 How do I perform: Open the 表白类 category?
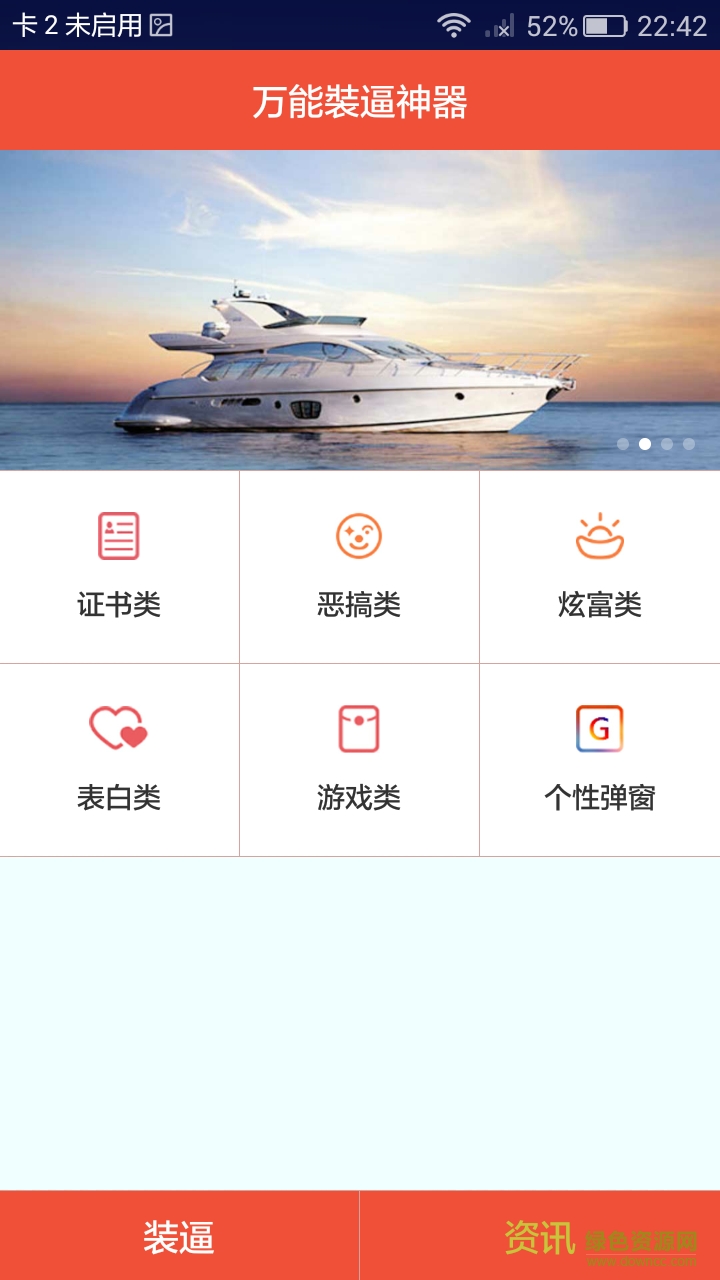[x=119, y=759]
